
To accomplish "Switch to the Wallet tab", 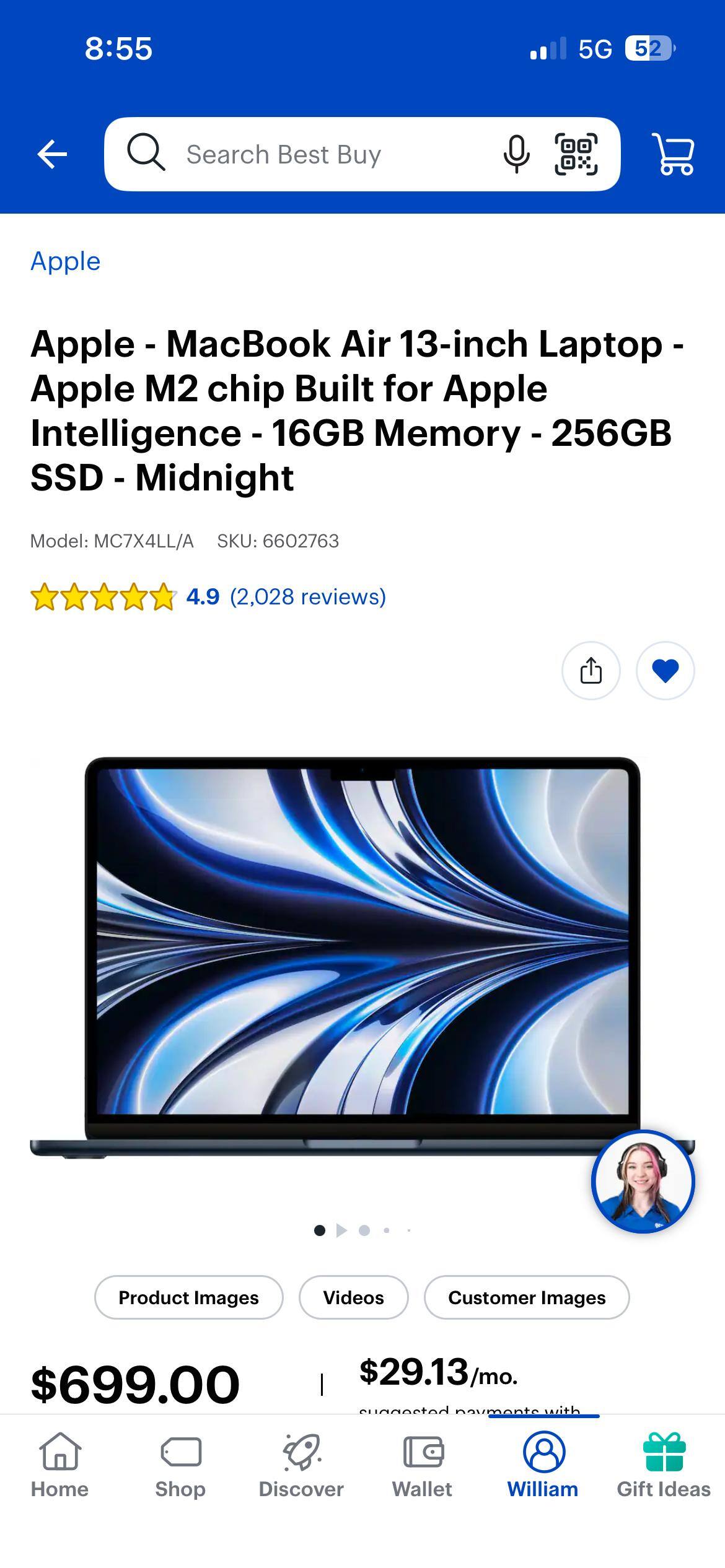I will 422,1465.
